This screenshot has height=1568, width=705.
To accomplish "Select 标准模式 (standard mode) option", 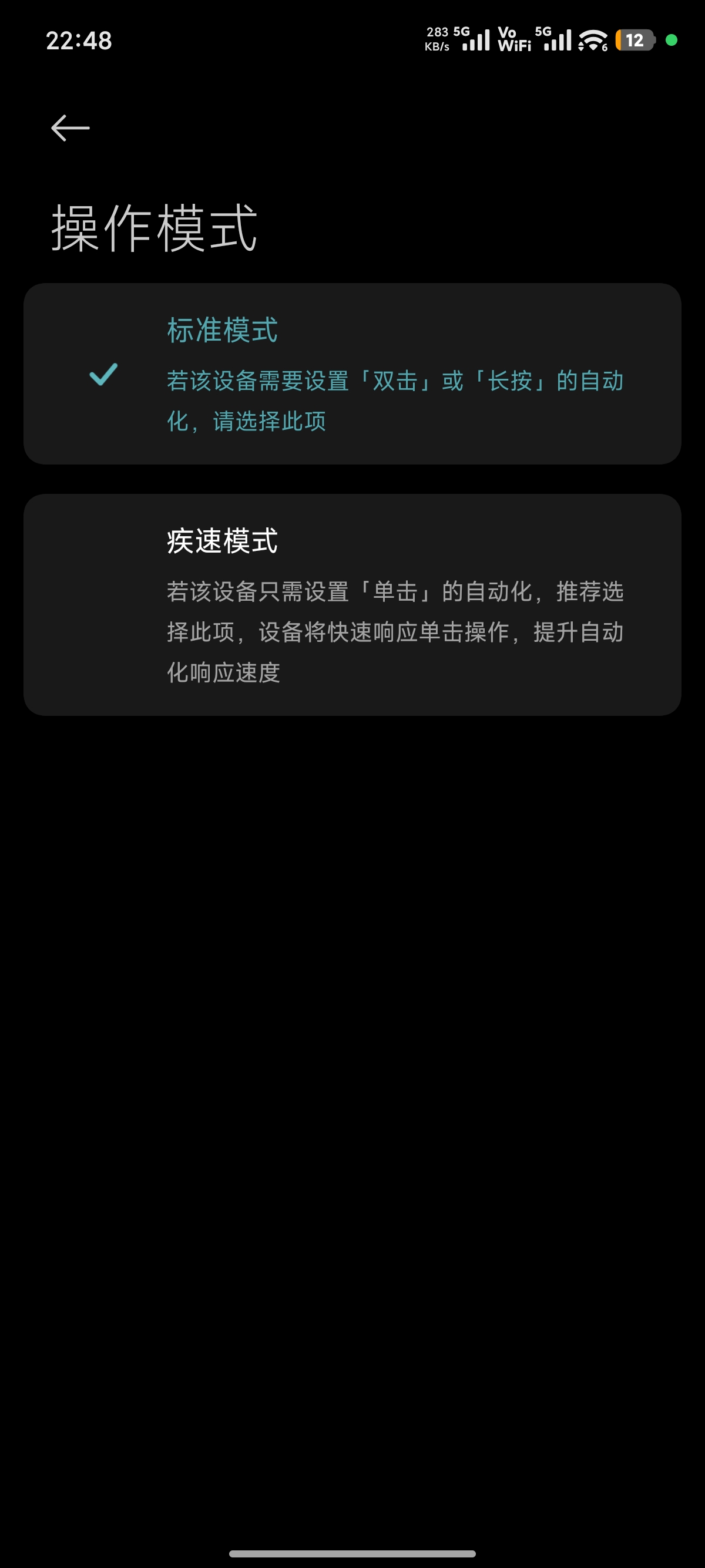I will click(352, 373).
